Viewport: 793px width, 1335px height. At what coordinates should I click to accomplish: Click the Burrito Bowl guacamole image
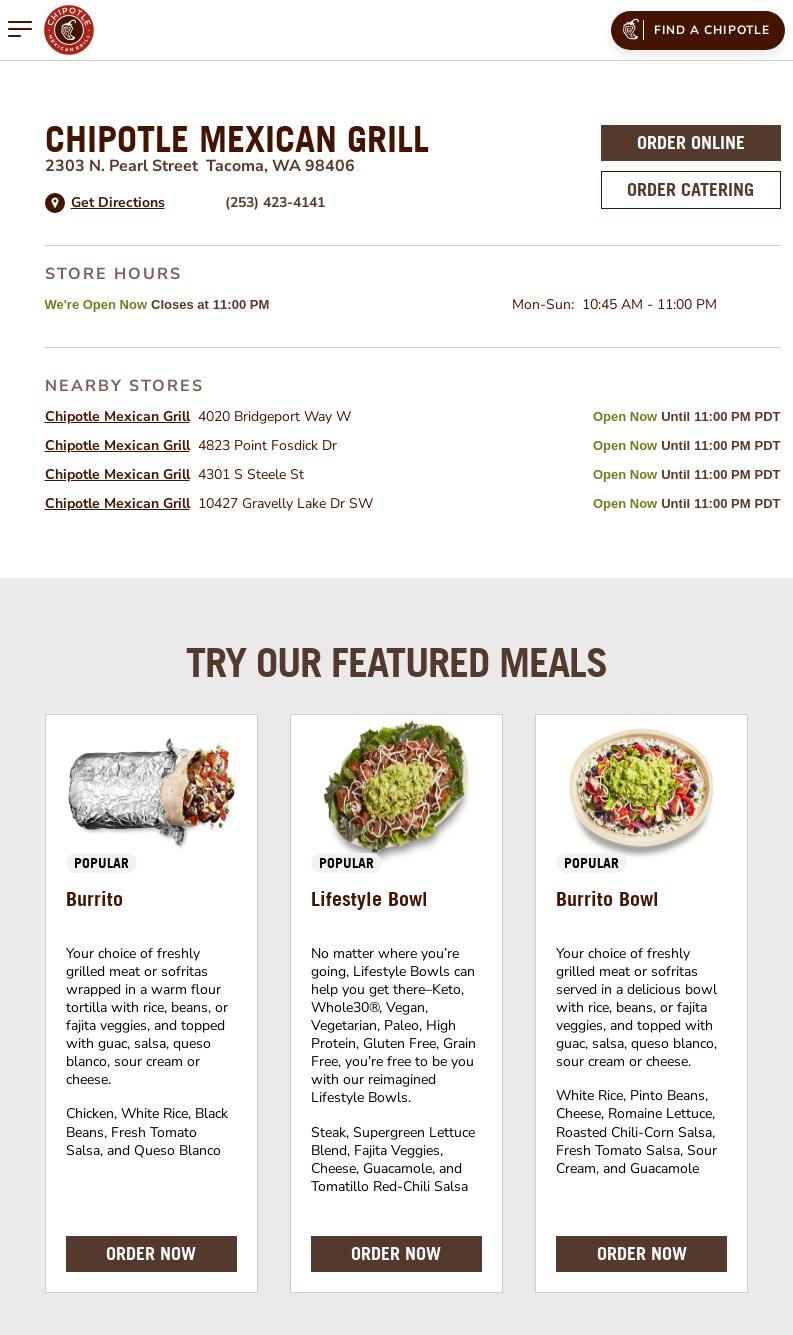tap(641, 790)
